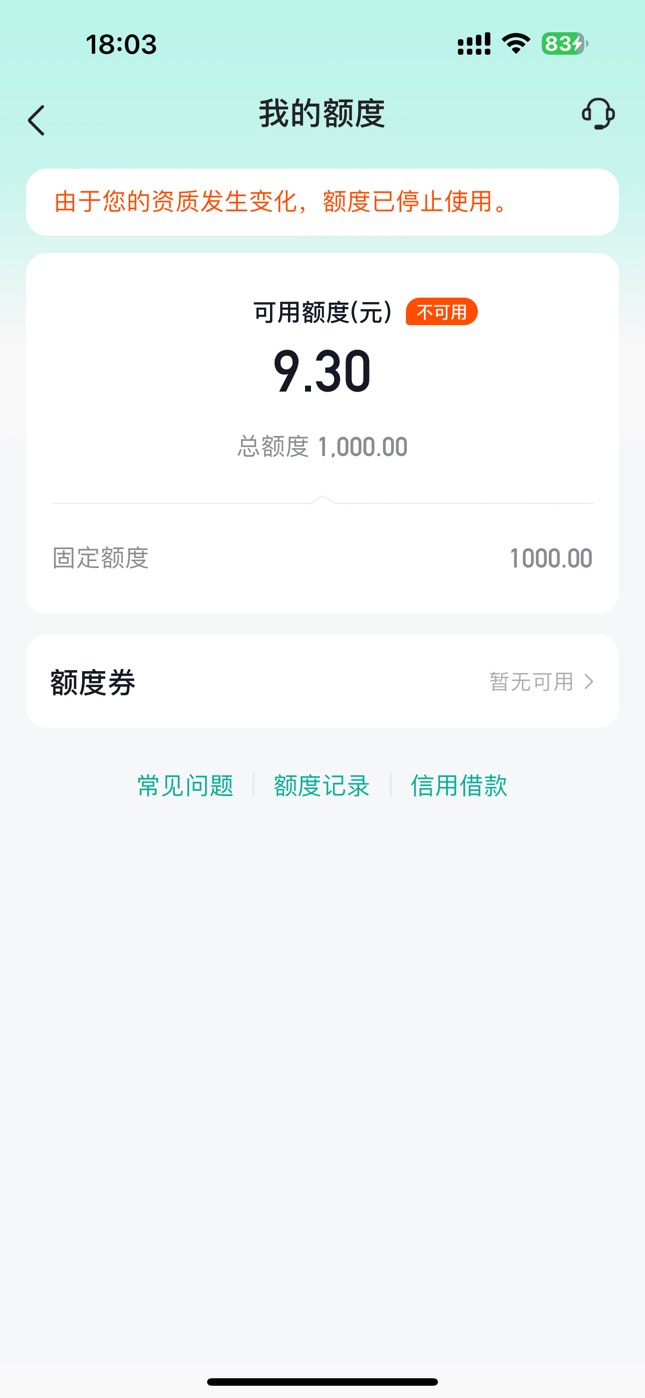Open the 常见问题 link

click(185, 786)
